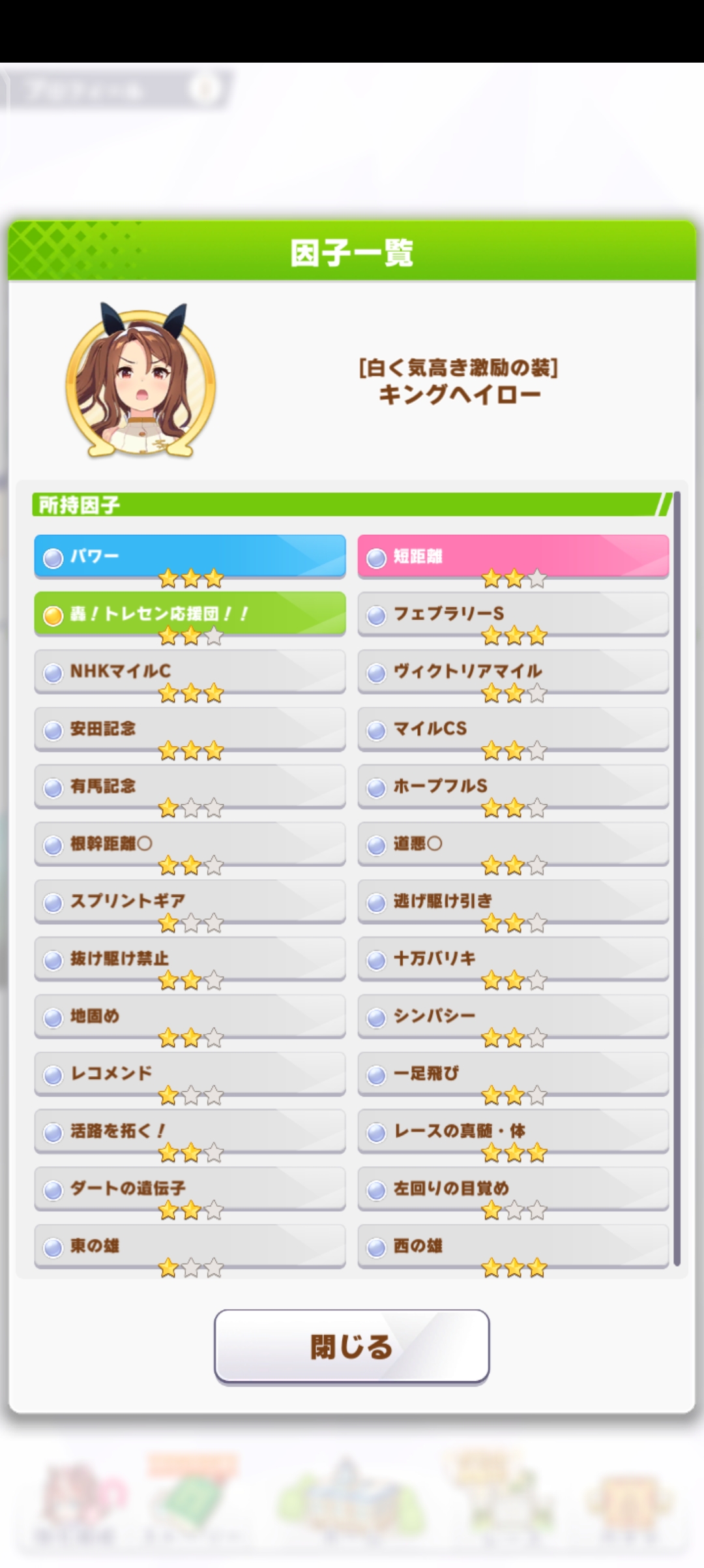
Task: Show details for 根幹距離○ factor
Action: 190,843
